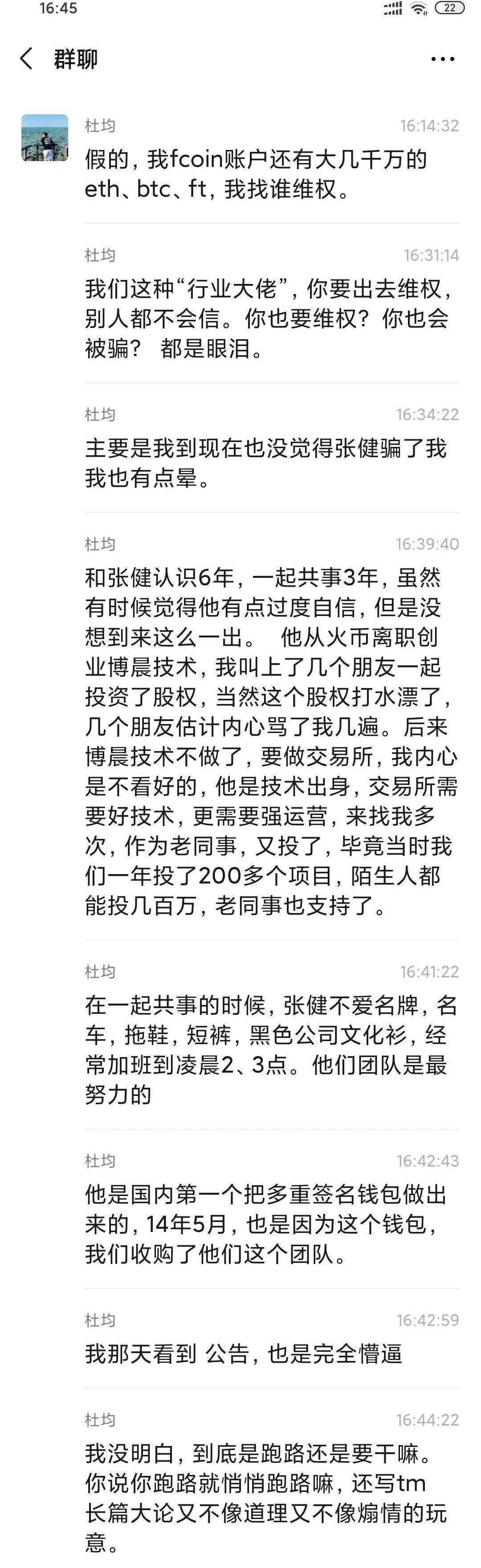481x1568 pixels.
Task: Open 杜均's profile avatar
Action: tap(45, 138)
